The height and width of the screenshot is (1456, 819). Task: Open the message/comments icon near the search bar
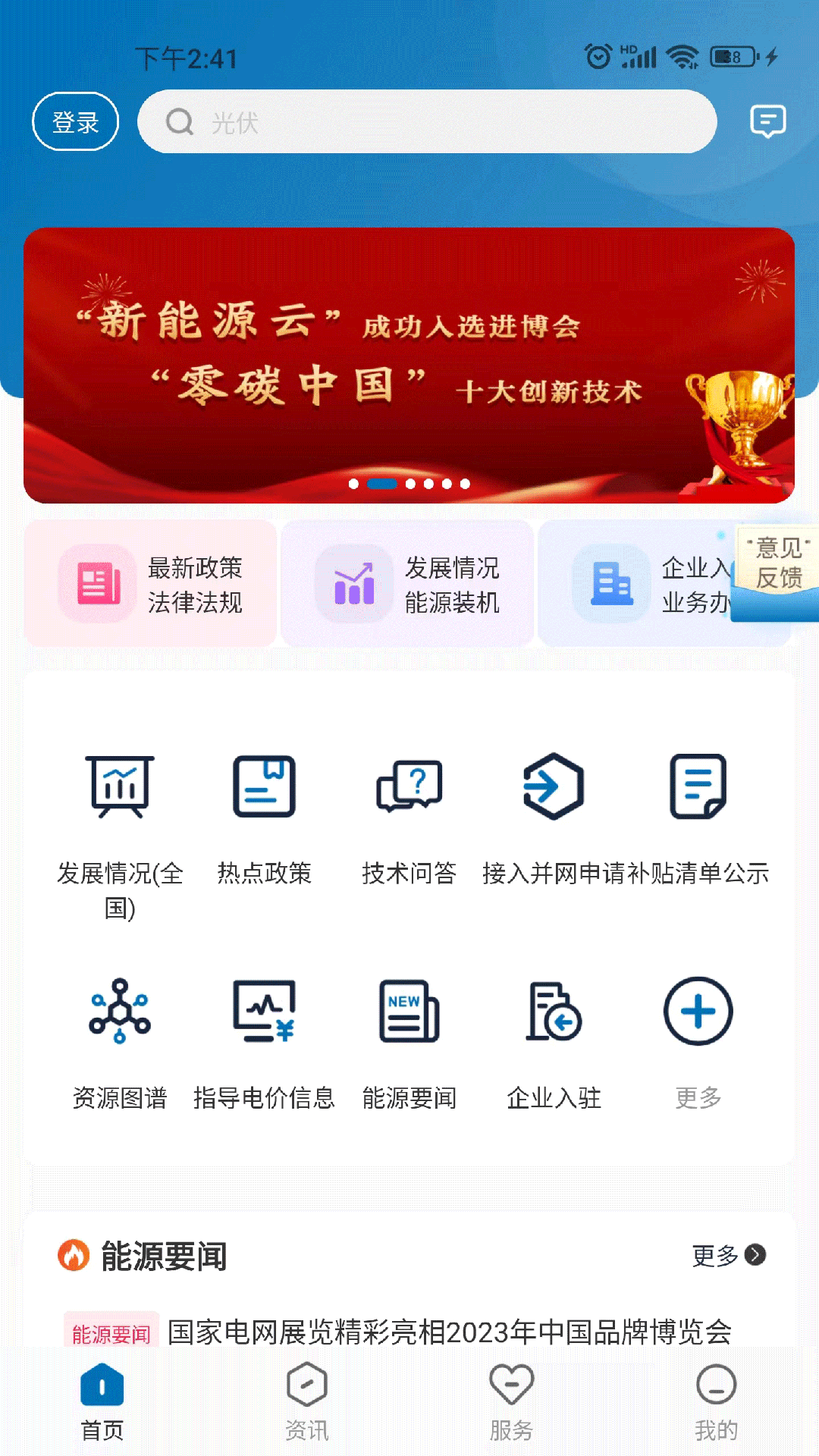click(767, 121)
